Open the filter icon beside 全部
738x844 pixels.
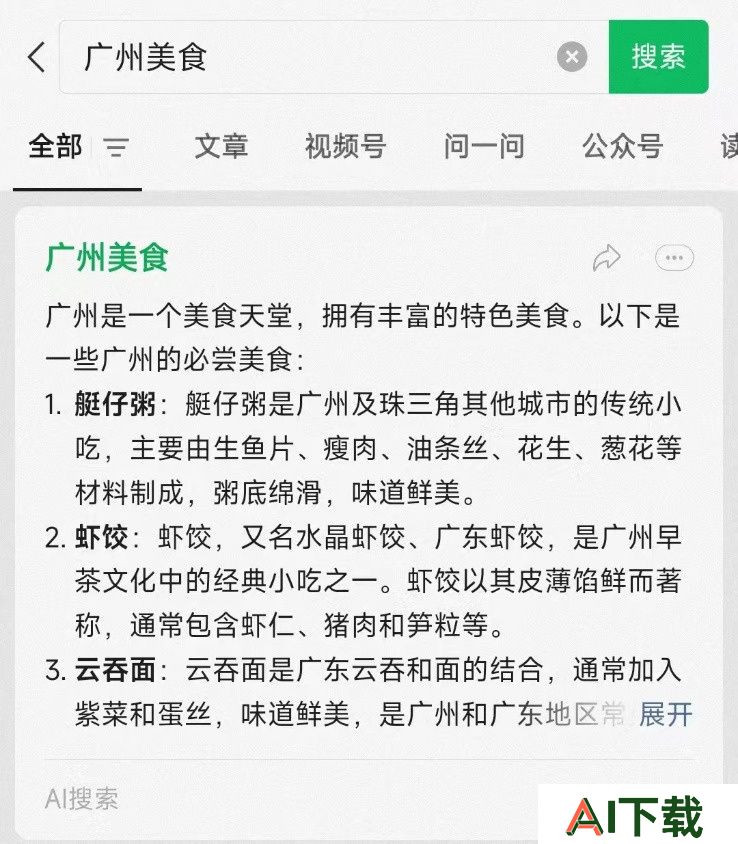click(117, 149)
